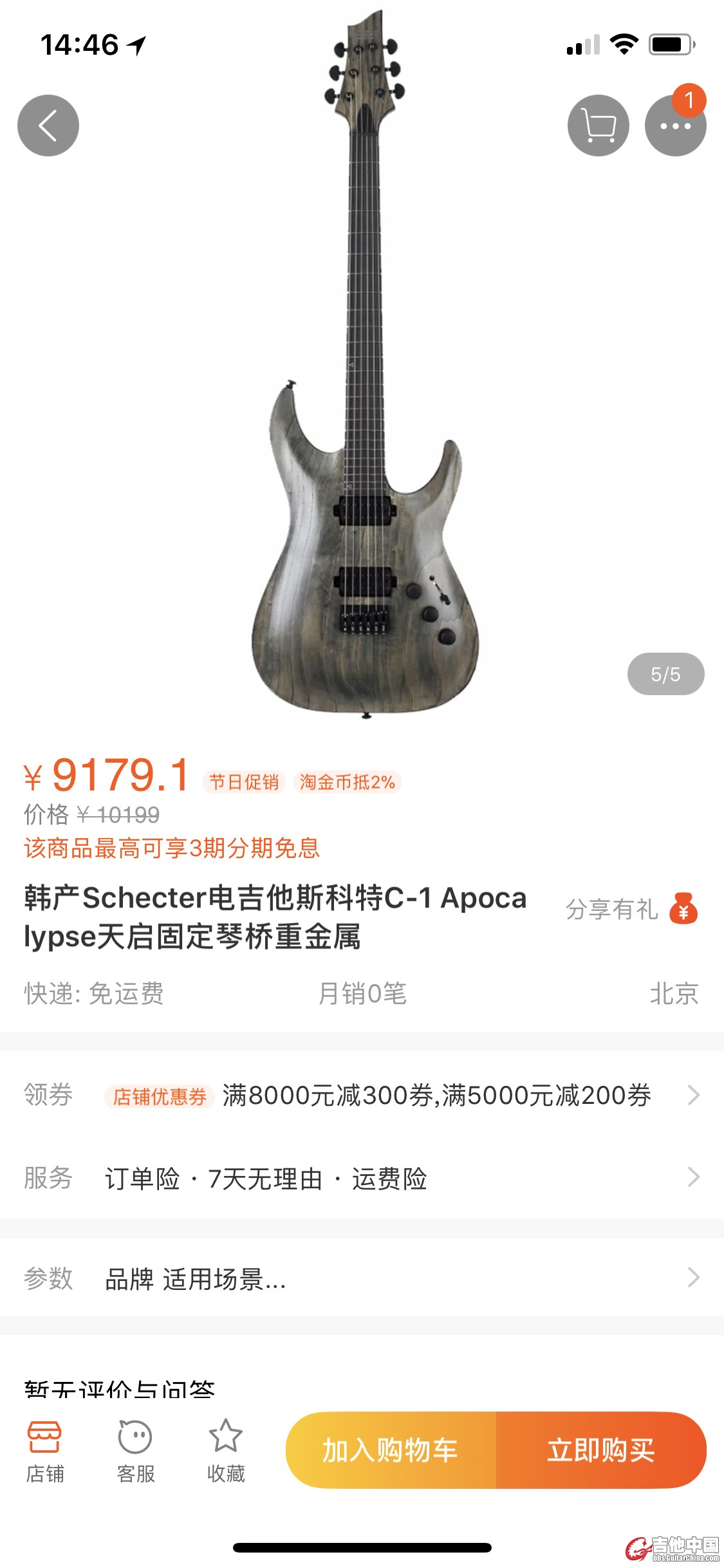The image size is (724, 1568).
Task: Go back to the previous page
Action: pos(48,126)
